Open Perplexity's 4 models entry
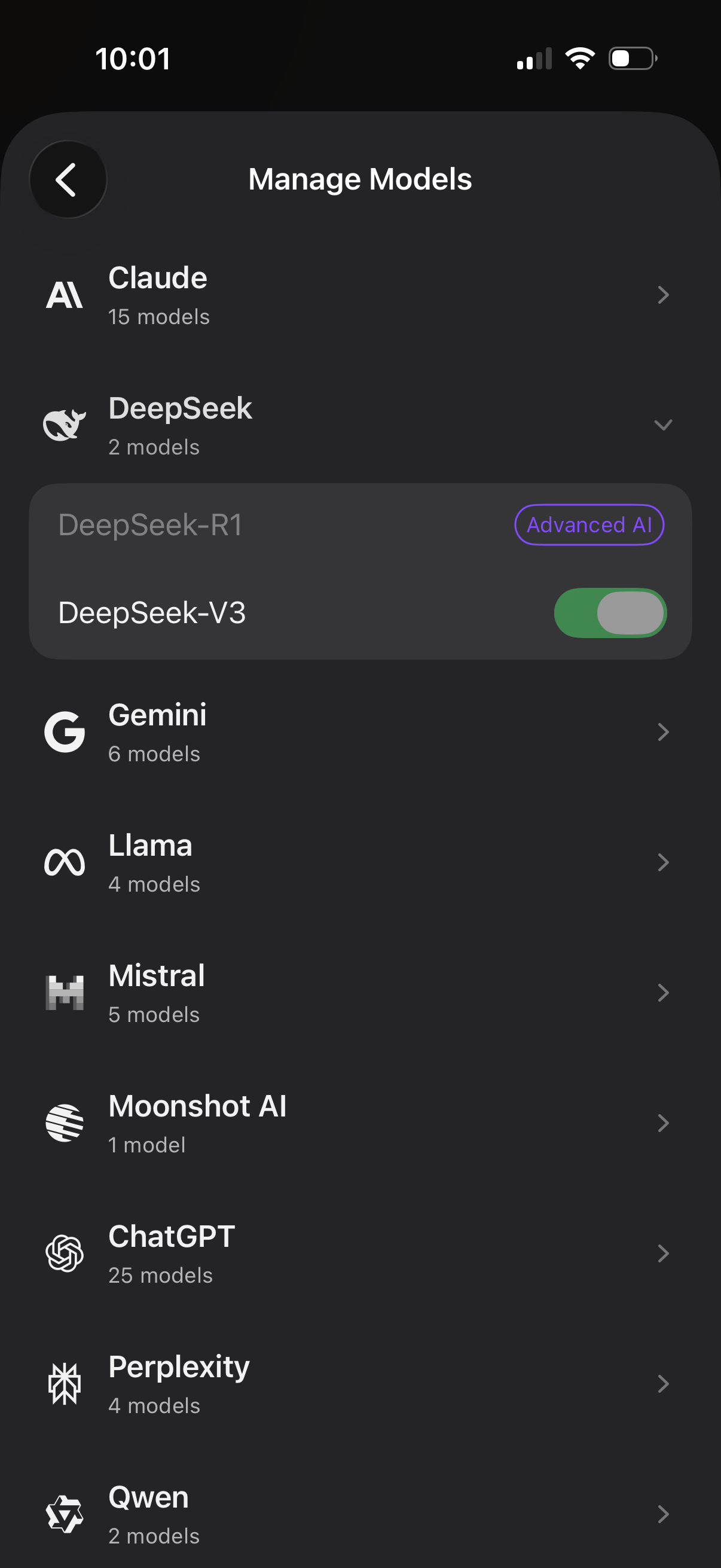Viewport: 721px width, 1568px height. [x=360, y=1383]
